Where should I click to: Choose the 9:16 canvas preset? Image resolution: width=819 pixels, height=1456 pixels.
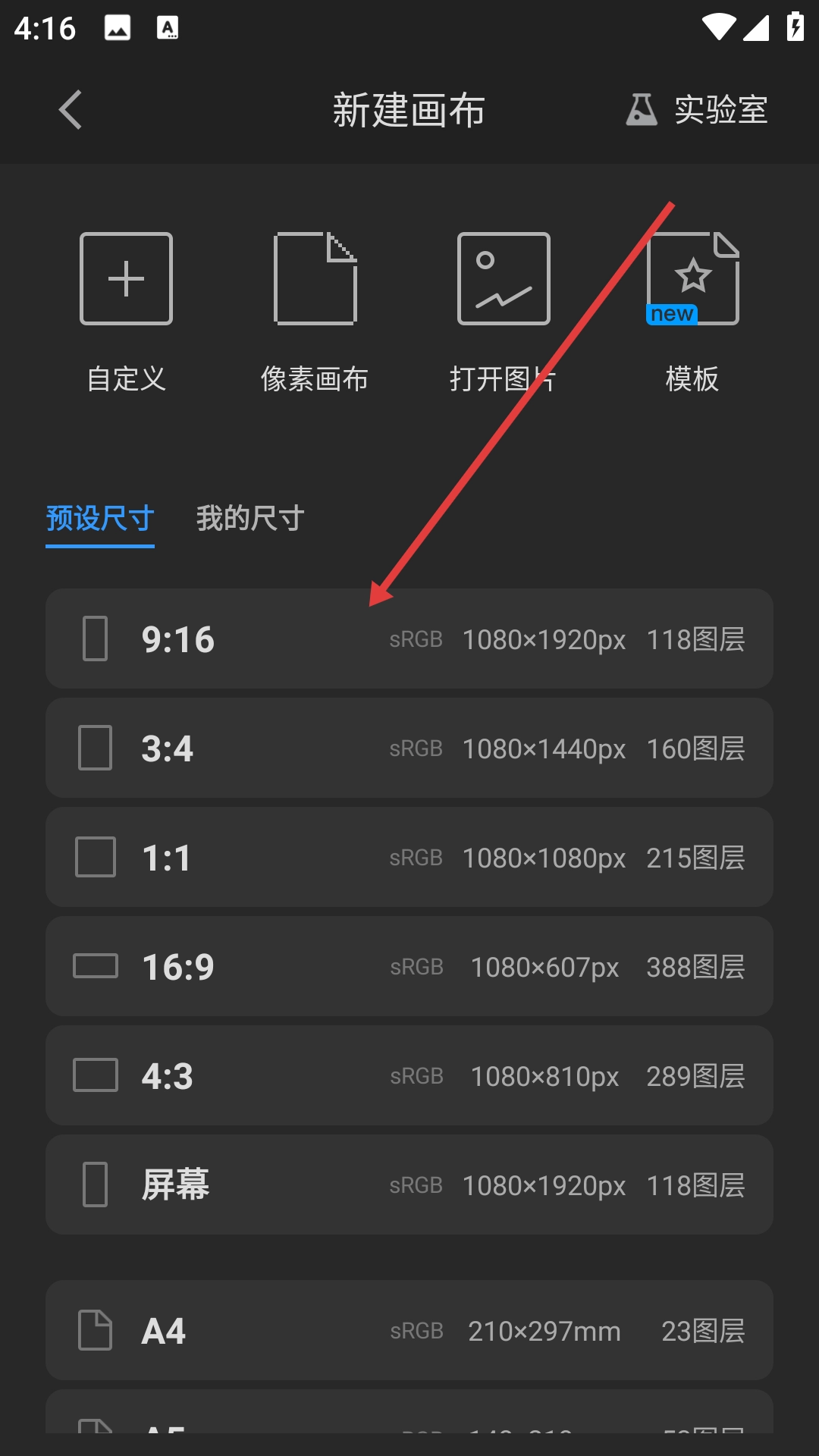tap(409, 639)
